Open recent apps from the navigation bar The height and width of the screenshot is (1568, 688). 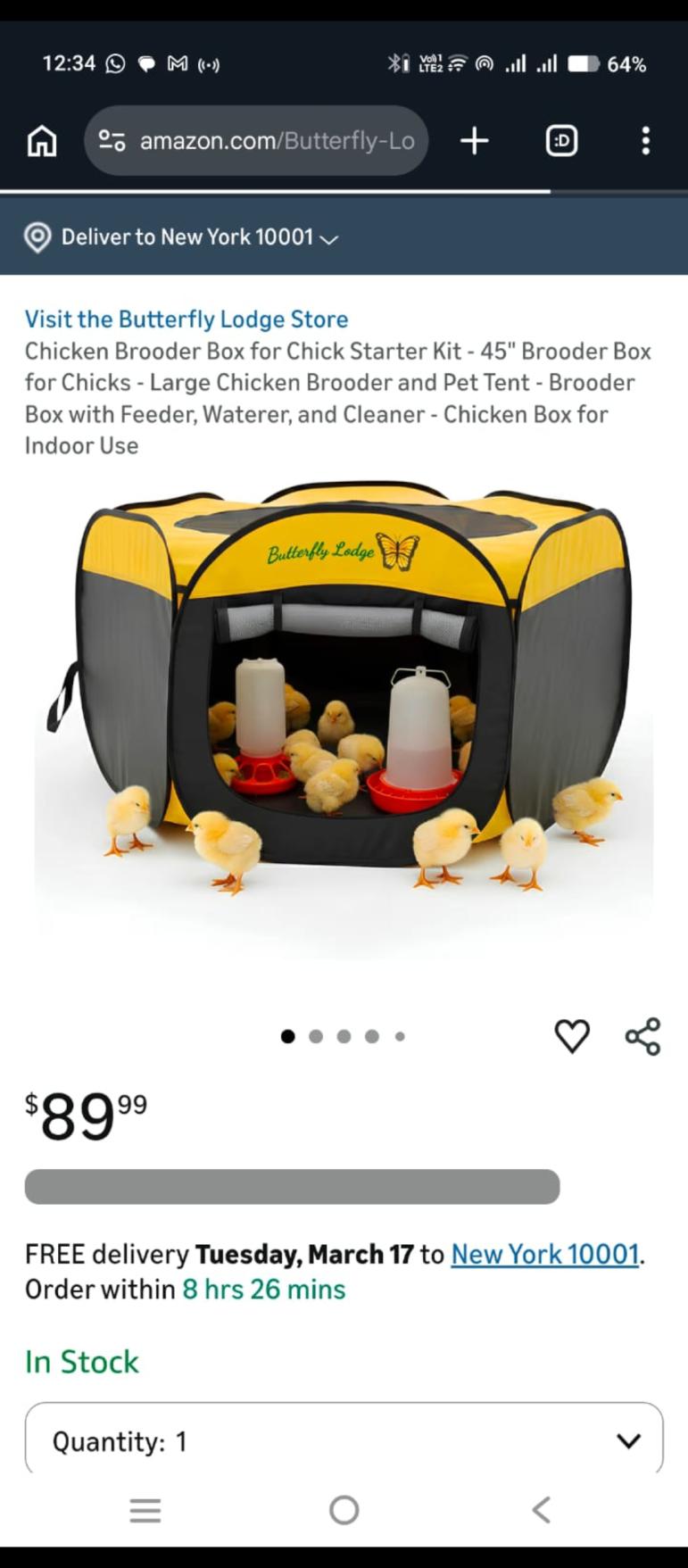click(145, 1510)
